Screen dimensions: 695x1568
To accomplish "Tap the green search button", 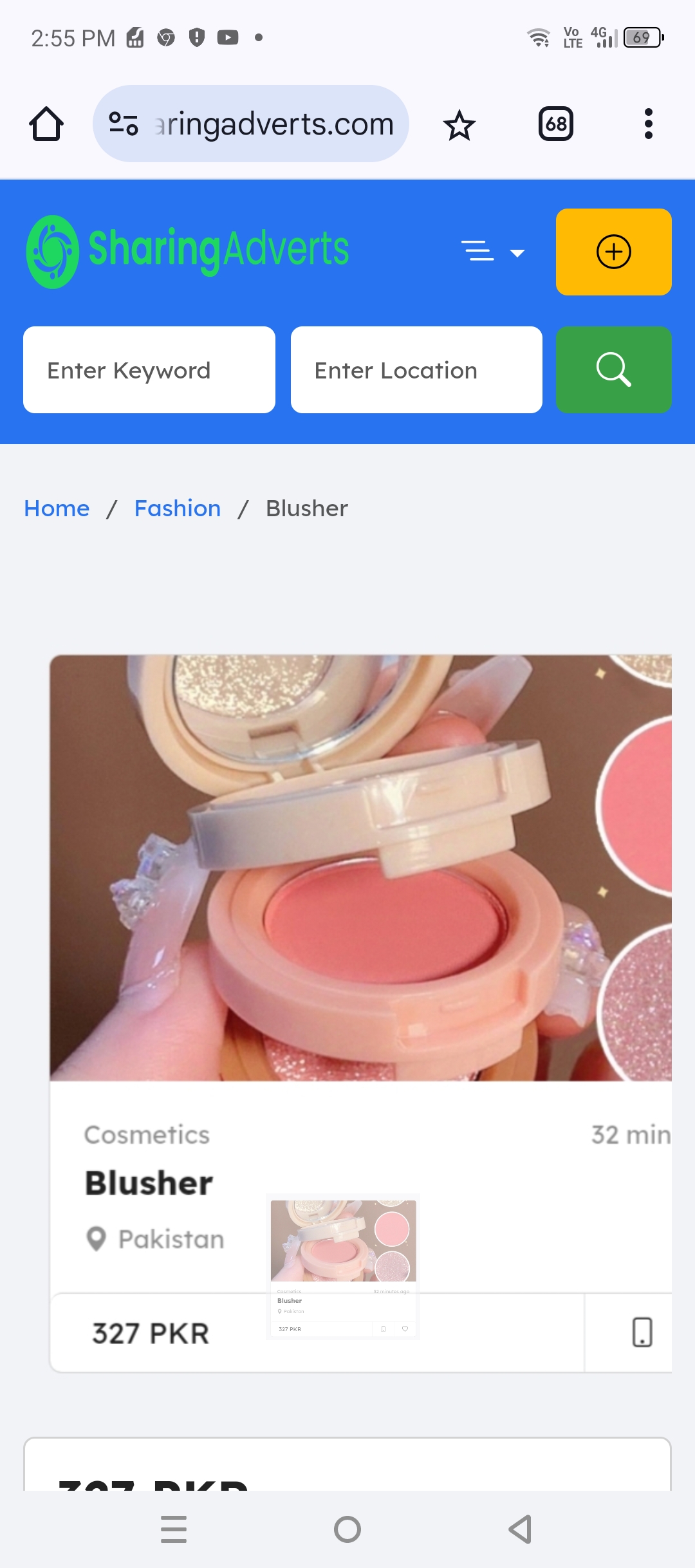I will [613, 370].
